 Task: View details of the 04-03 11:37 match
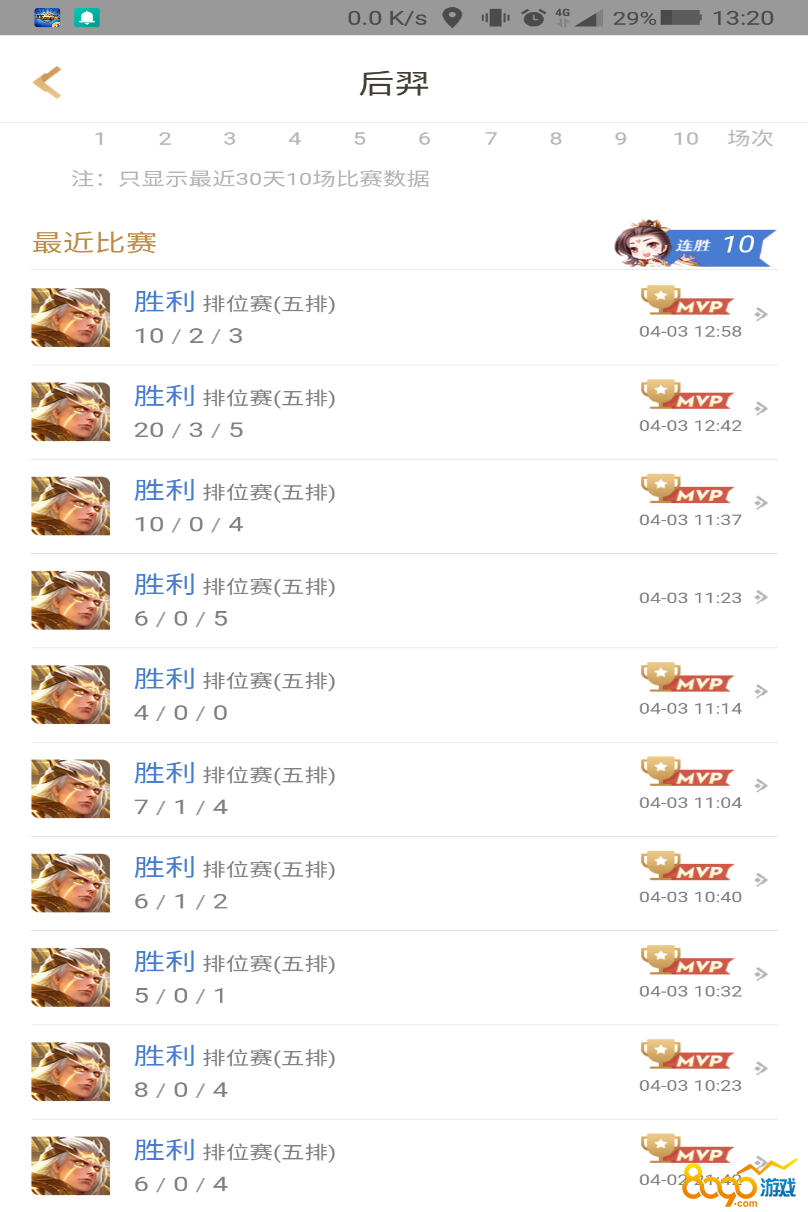click(x=403, y=506)
